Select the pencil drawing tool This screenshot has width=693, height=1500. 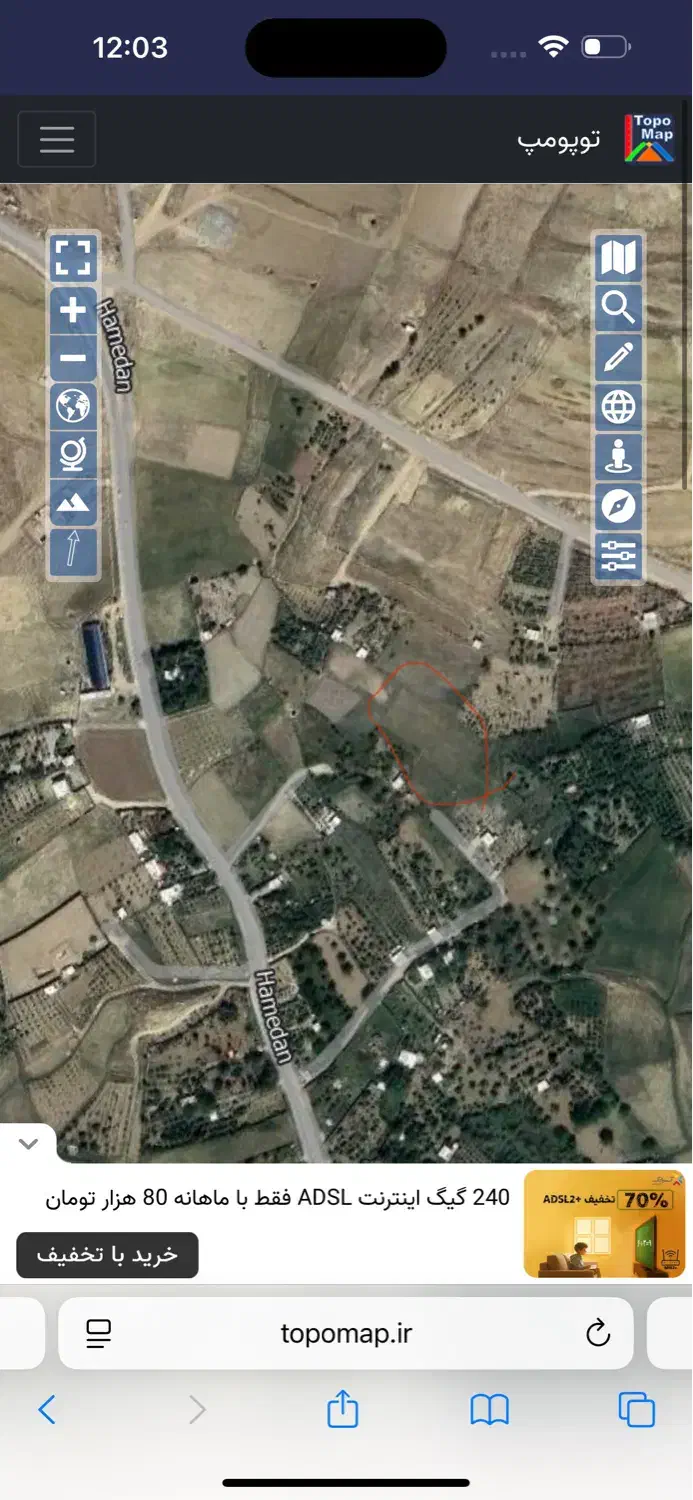618,358
